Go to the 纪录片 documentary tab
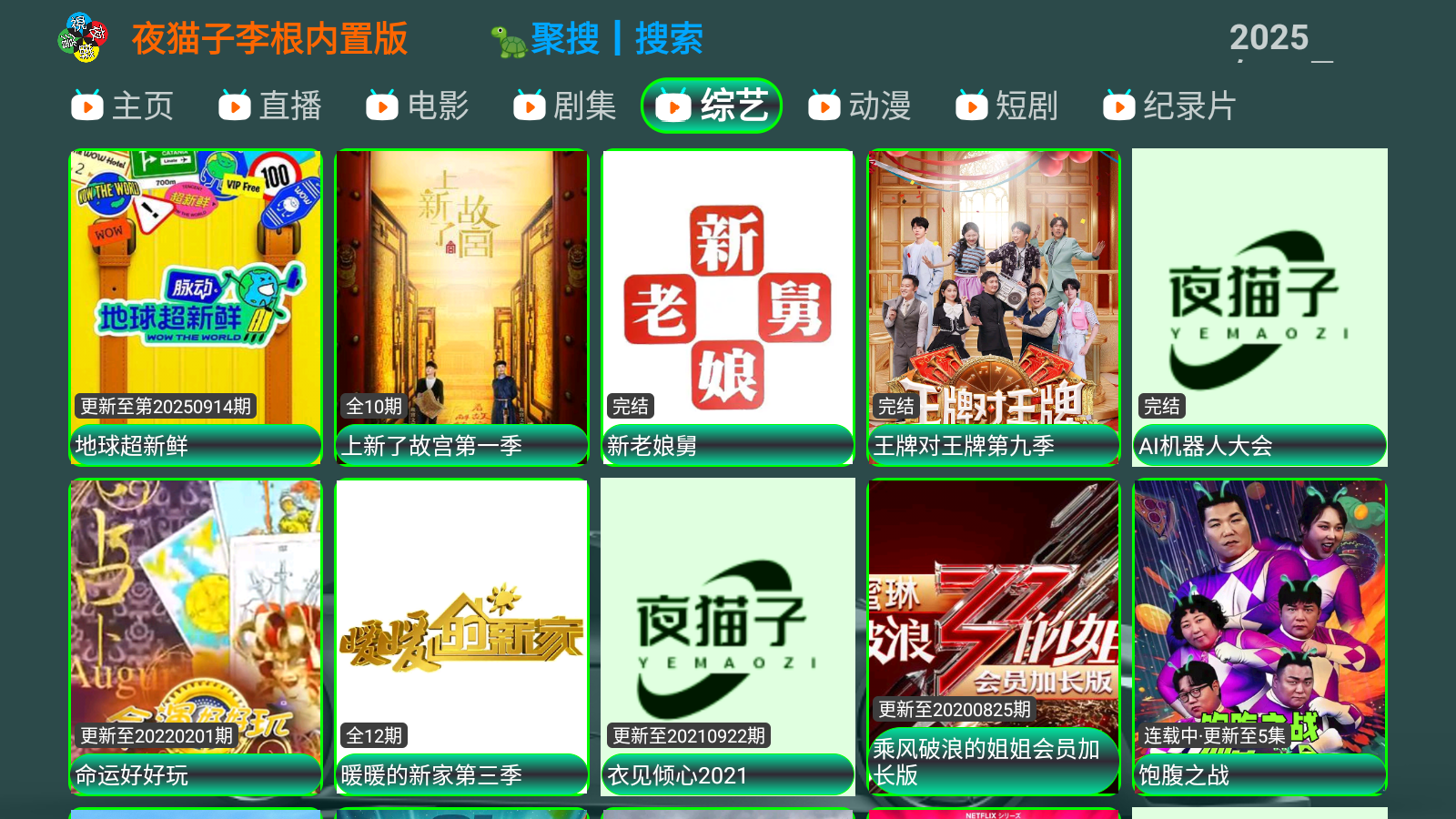 [x=1169, y=106]
